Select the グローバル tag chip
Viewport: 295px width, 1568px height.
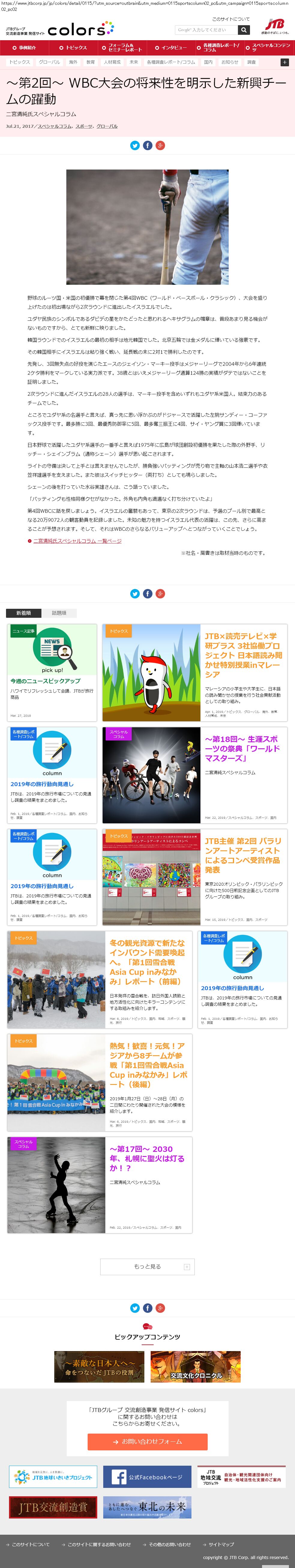[x=49, y=62]
